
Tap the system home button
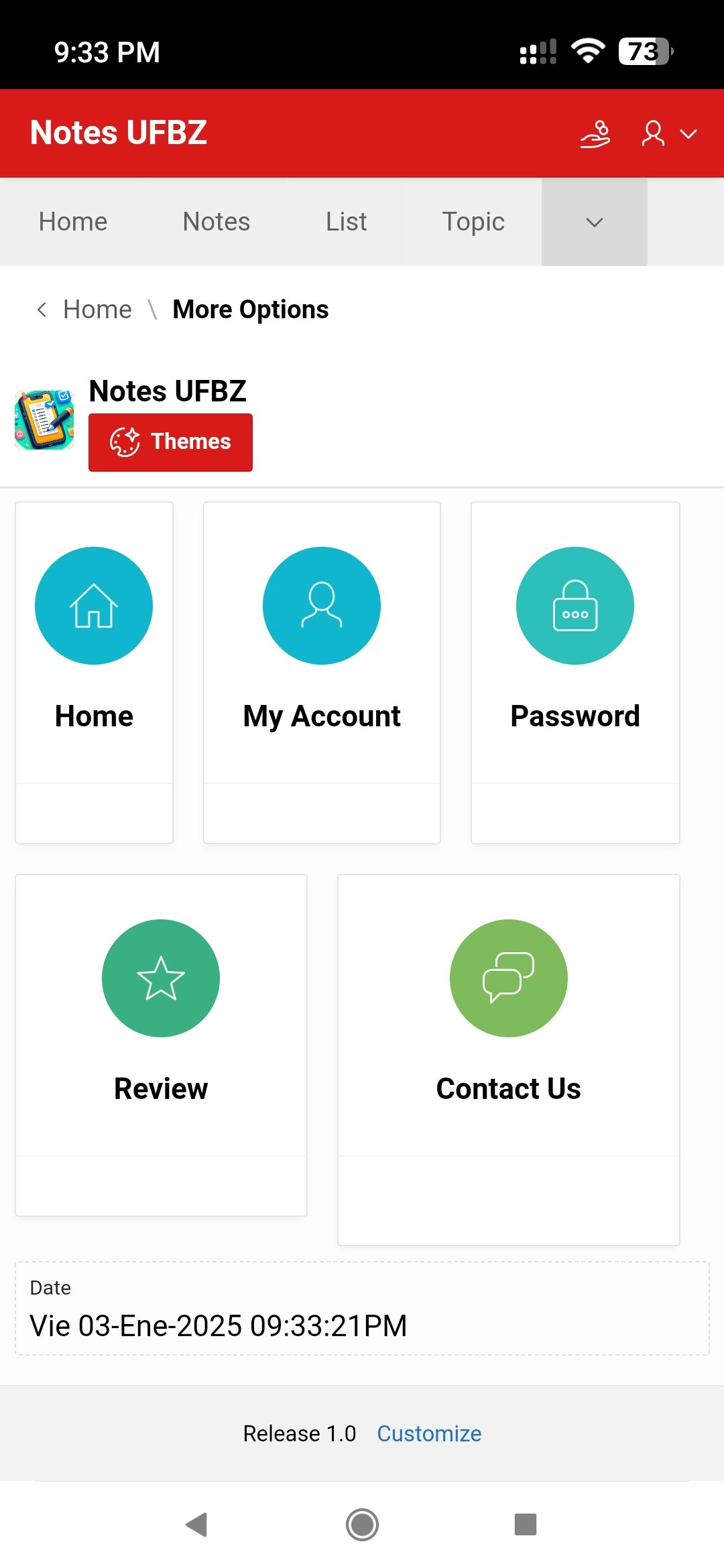pos(362,1524)
